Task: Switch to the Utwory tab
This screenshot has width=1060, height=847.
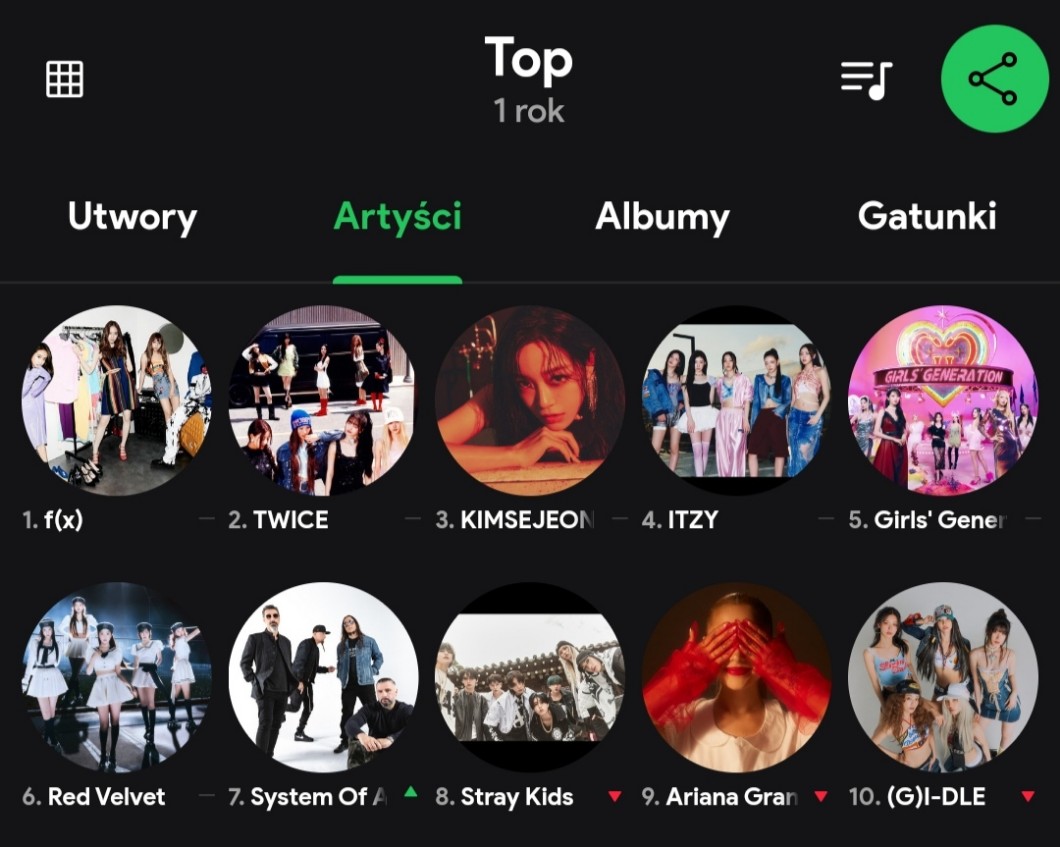Action: (132, 217)
